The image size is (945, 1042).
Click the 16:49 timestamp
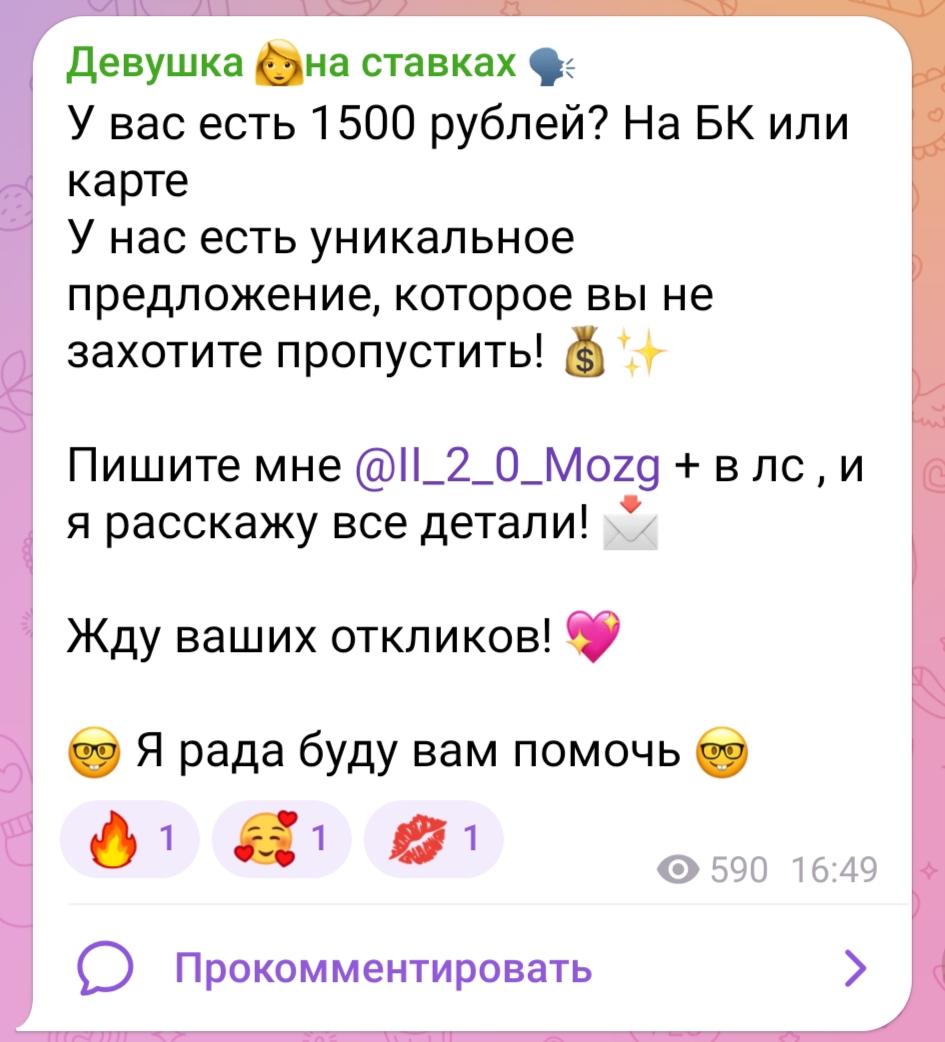tap(836, 870)
